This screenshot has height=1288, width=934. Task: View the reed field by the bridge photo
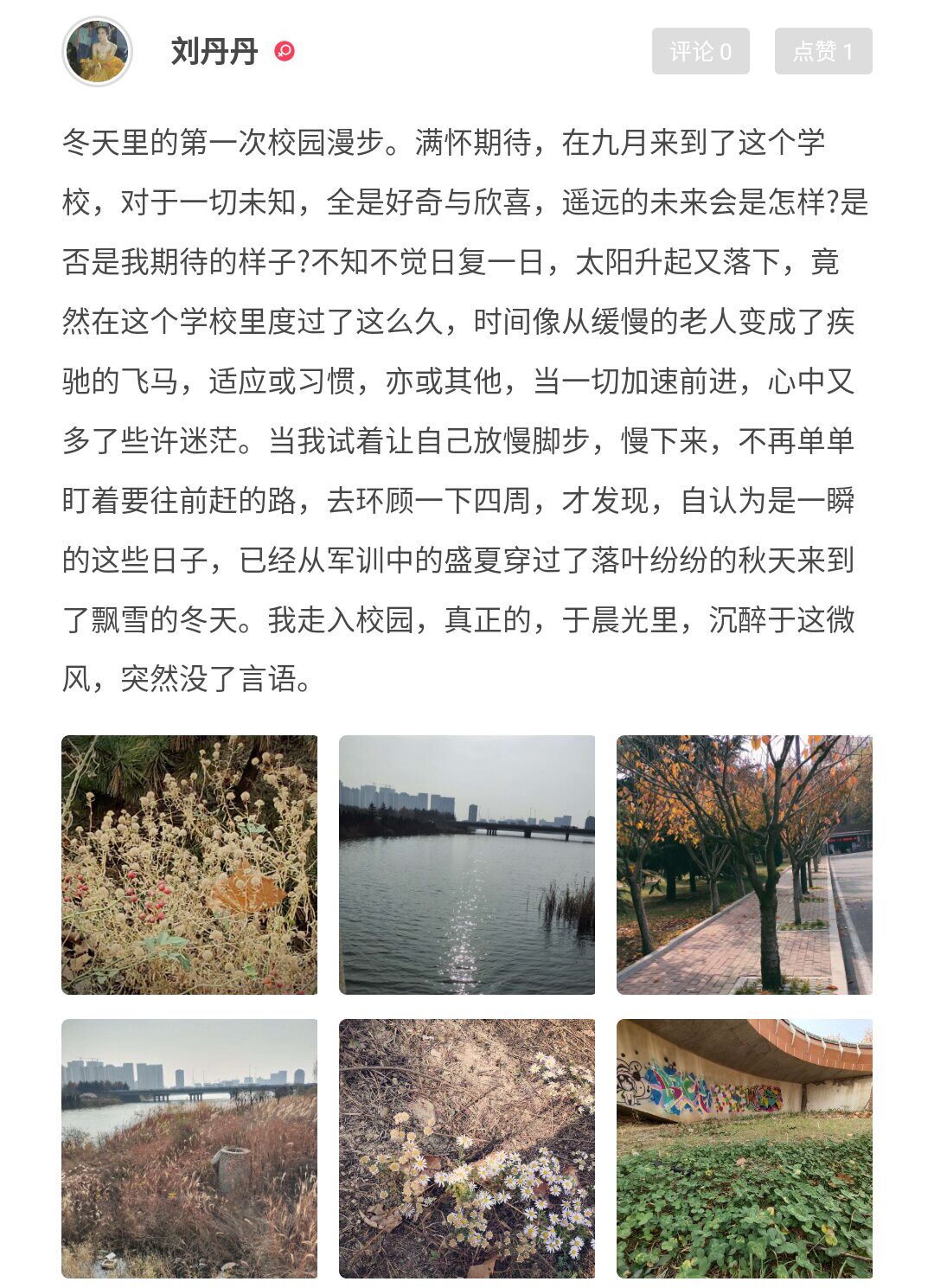point(189,1148)
